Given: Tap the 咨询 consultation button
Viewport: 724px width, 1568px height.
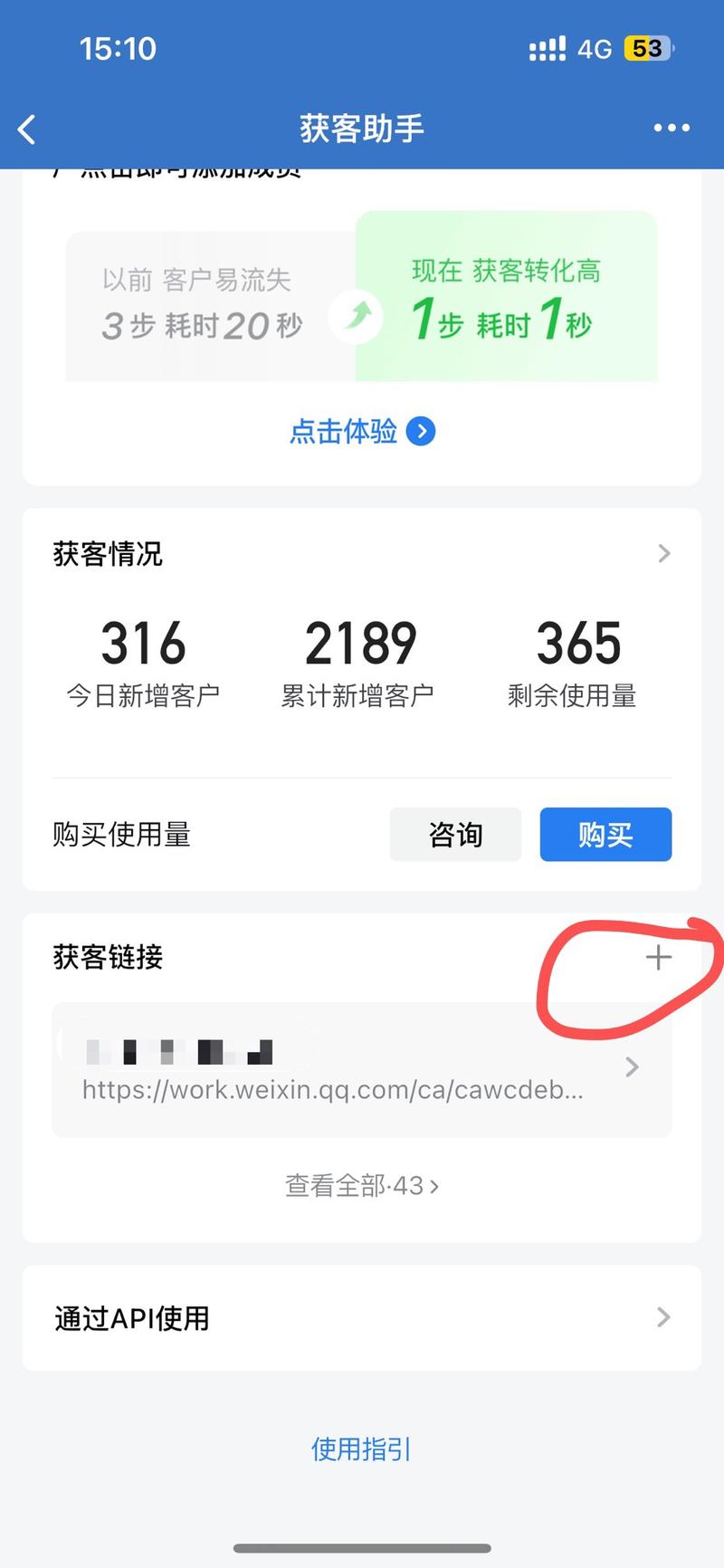Looking at the screenshot, I should click(455, 835).
